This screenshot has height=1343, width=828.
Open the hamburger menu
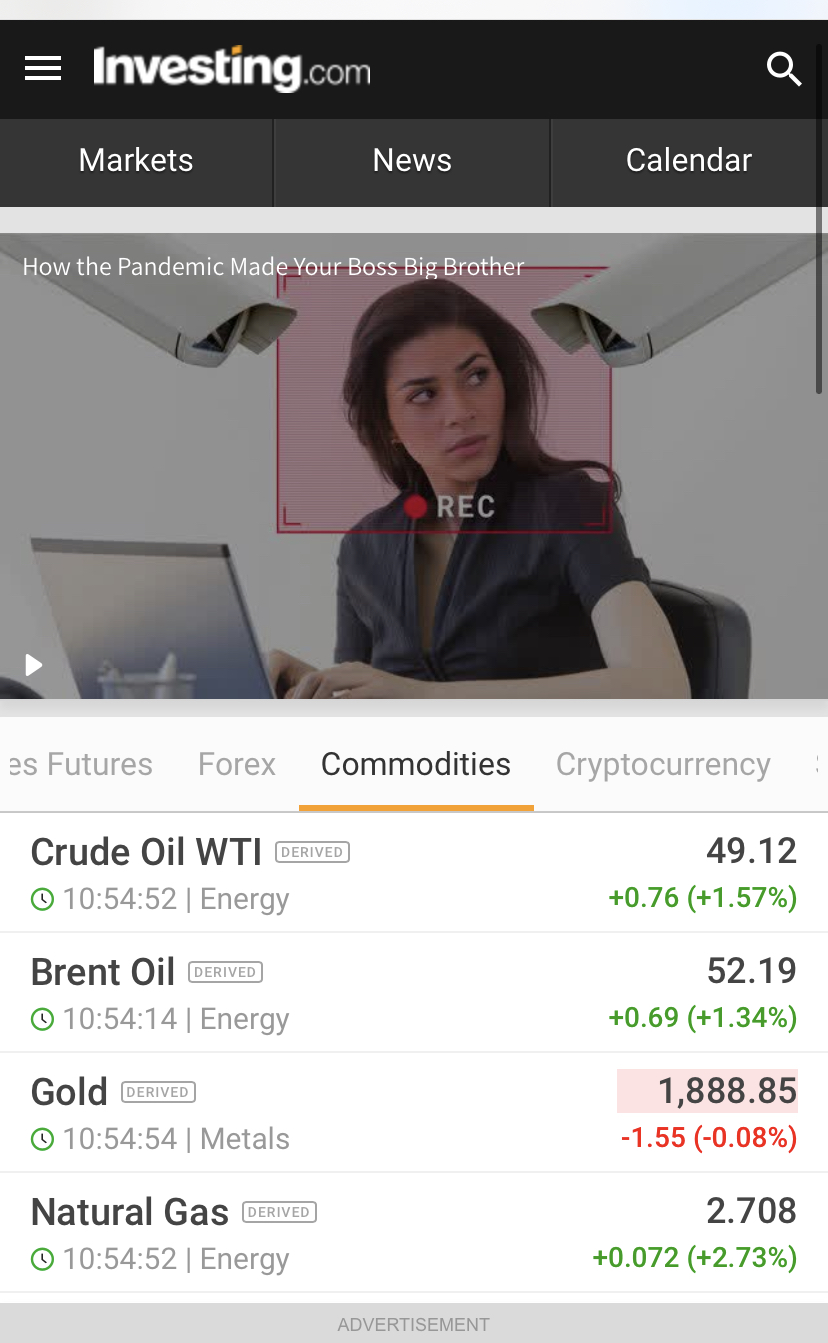43,68
